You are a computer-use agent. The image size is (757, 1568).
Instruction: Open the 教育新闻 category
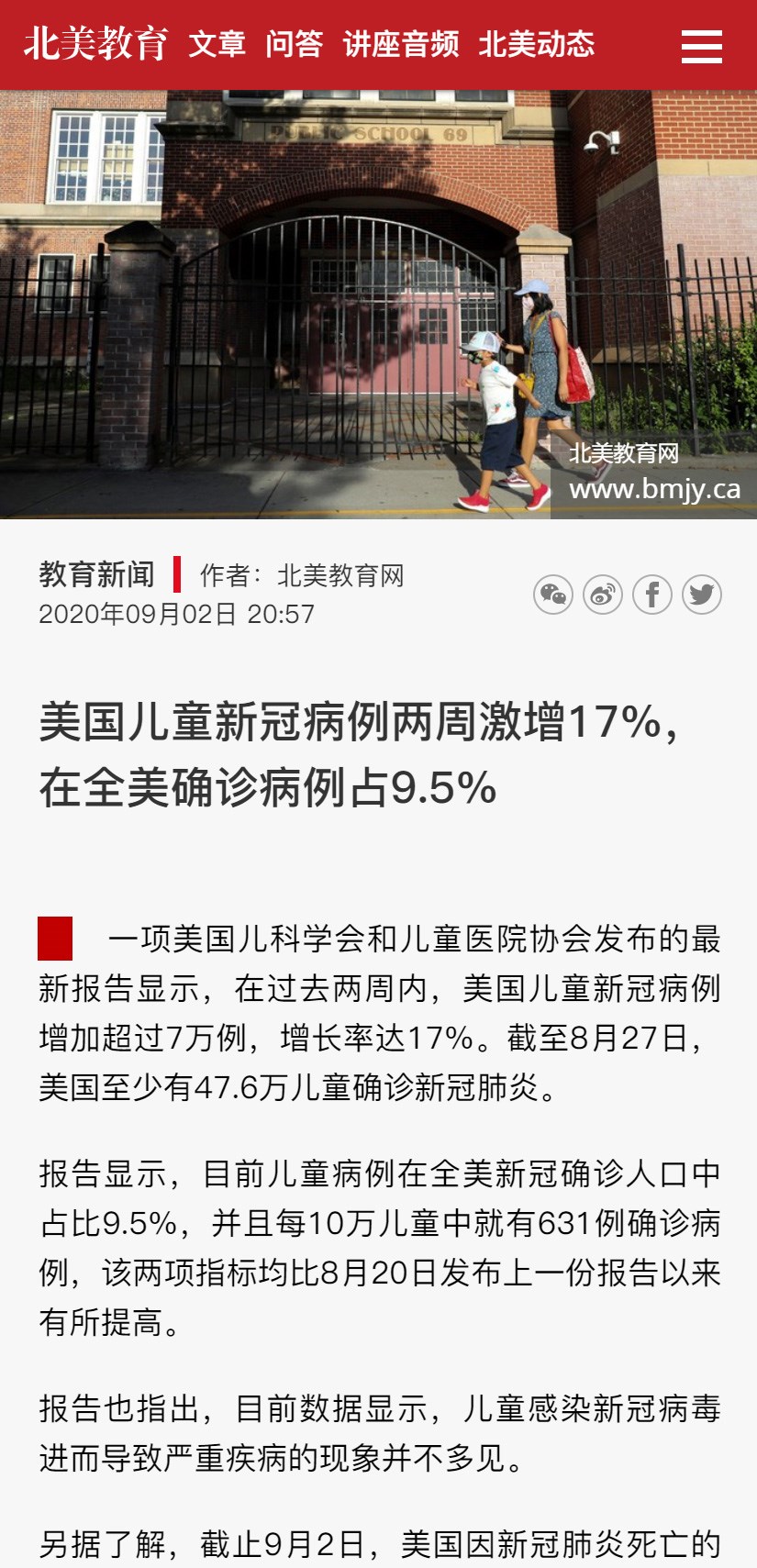97,574
